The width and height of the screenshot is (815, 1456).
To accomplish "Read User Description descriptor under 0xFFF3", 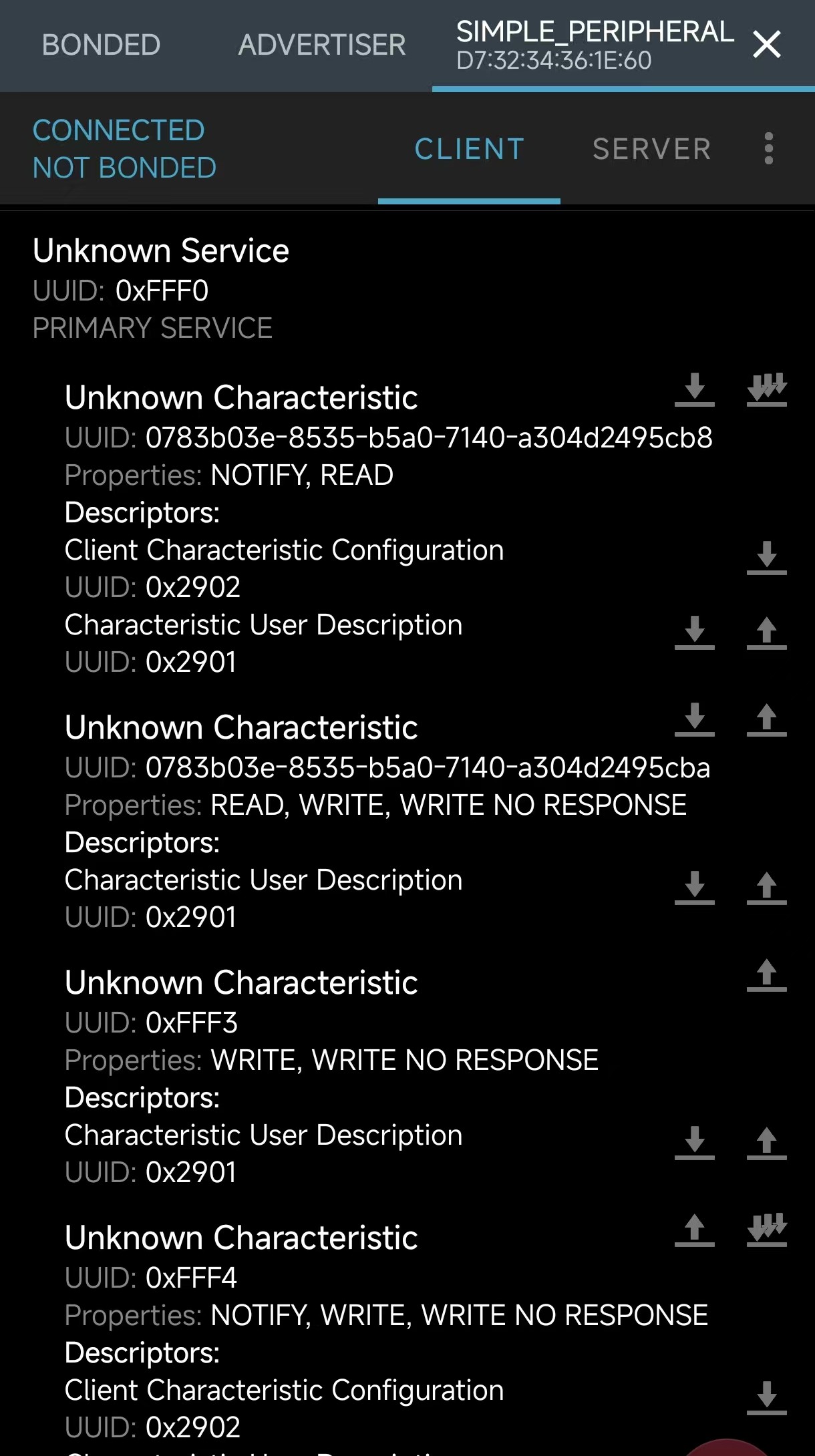I will click(695, 1143).
